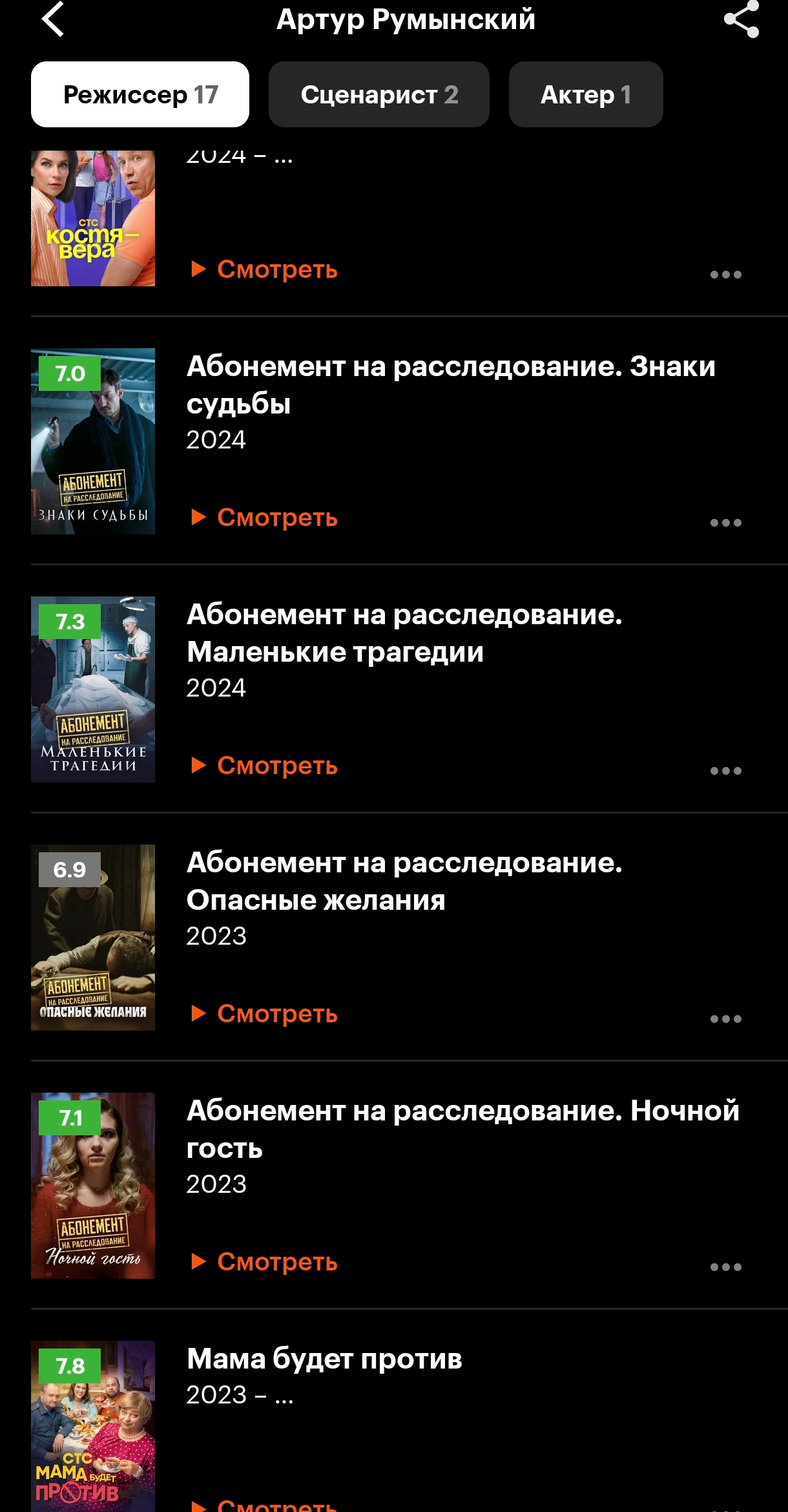Switch to the Актер tab
The width and height of the screenshot is (788, 1512).
pos(585,95)
